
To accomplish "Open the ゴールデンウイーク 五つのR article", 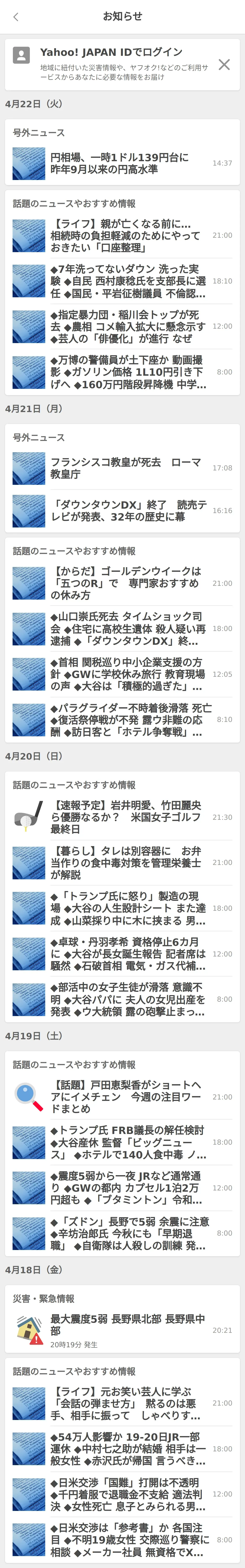I will (122, 583).
